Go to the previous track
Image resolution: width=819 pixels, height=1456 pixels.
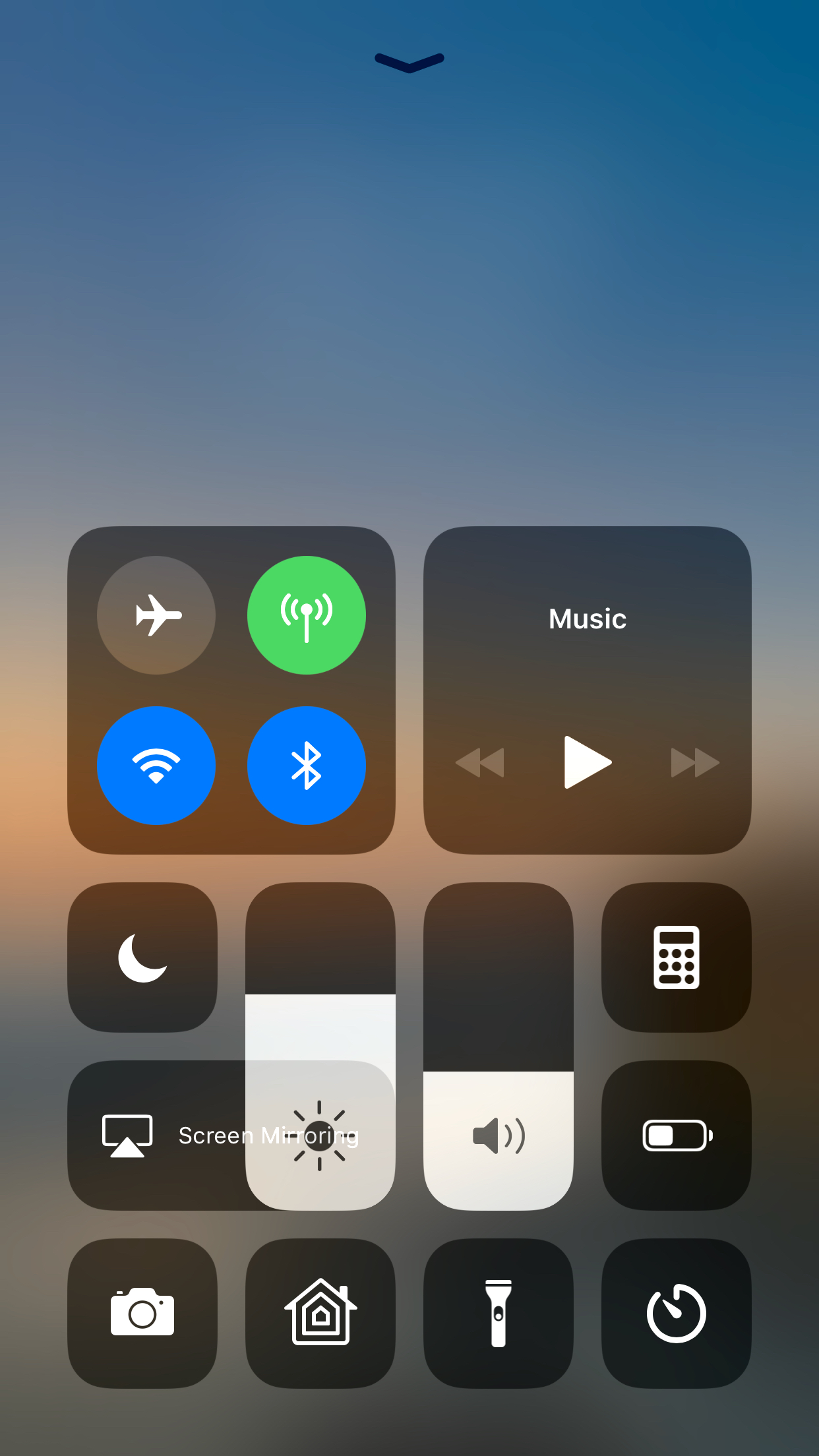point(480,763)
